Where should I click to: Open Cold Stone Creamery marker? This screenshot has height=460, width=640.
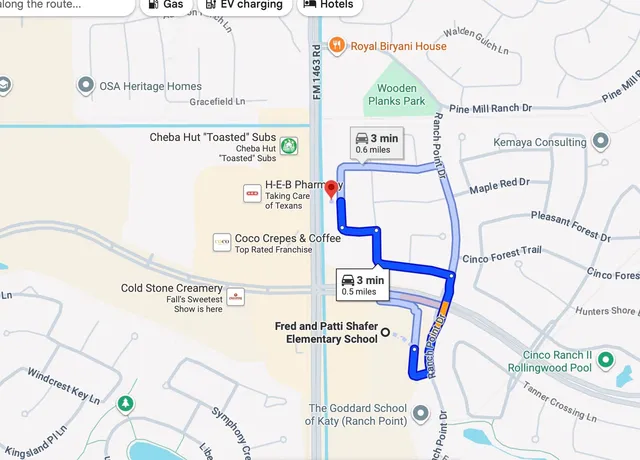[x=236, y=297]
